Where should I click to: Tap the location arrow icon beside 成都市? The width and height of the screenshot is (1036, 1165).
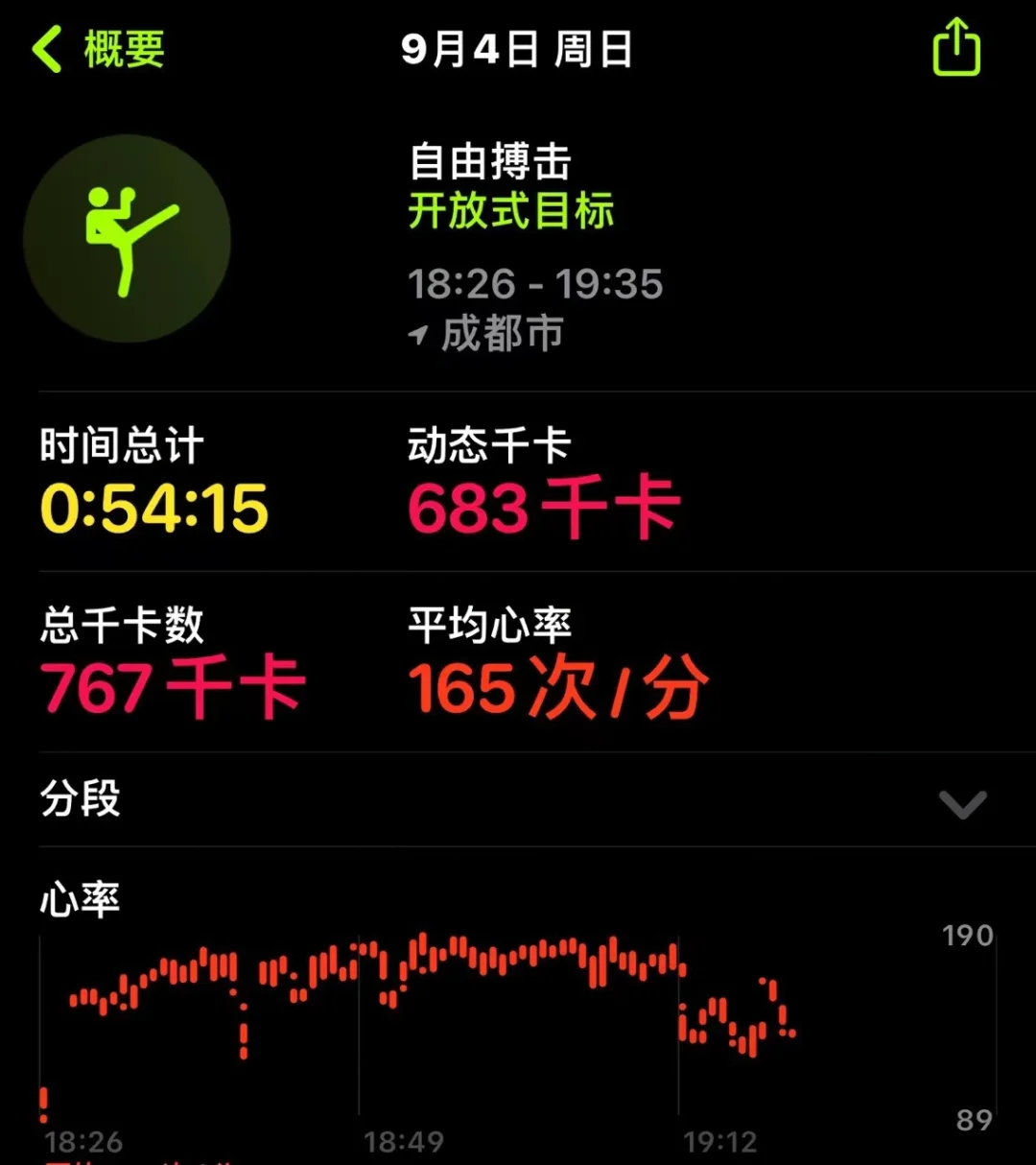click(x=420, y=334)
